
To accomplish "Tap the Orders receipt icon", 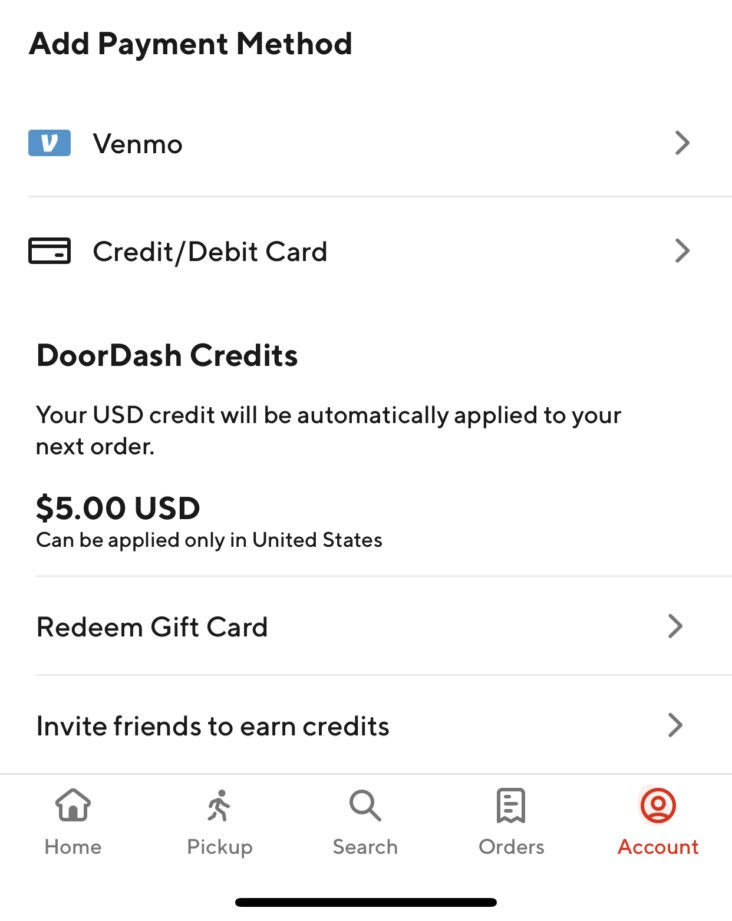I will pyautogui.click(x=511, y=805).
